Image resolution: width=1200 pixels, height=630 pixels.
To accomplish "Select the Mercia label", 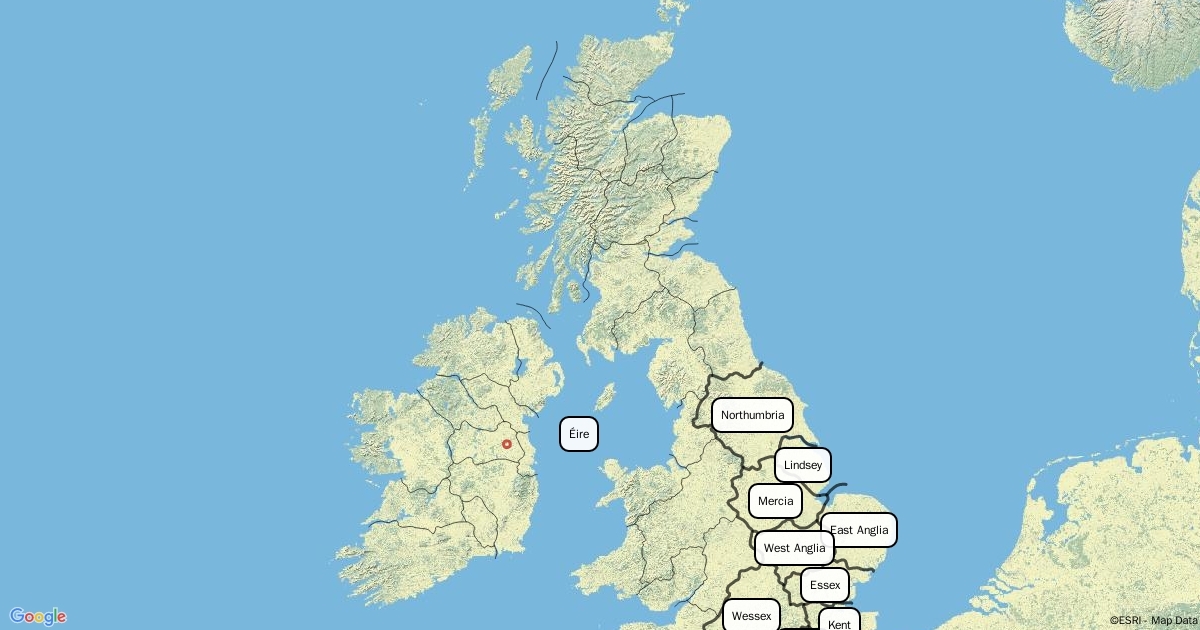I will (x=775, y=501).
